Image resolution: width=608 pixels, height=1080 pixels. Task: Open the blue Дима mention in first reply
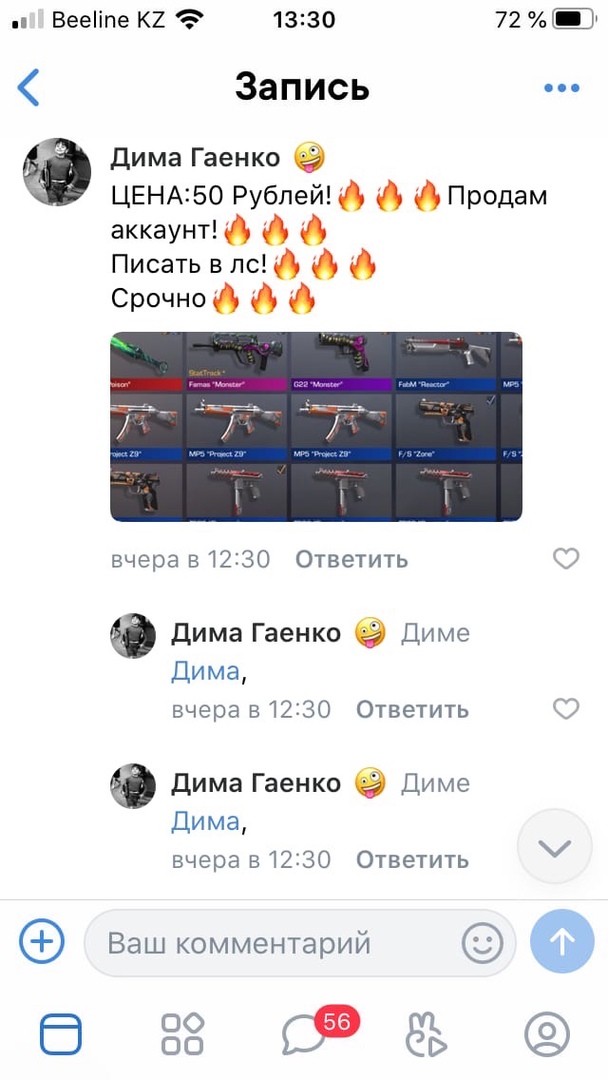(x=205, y=671)
